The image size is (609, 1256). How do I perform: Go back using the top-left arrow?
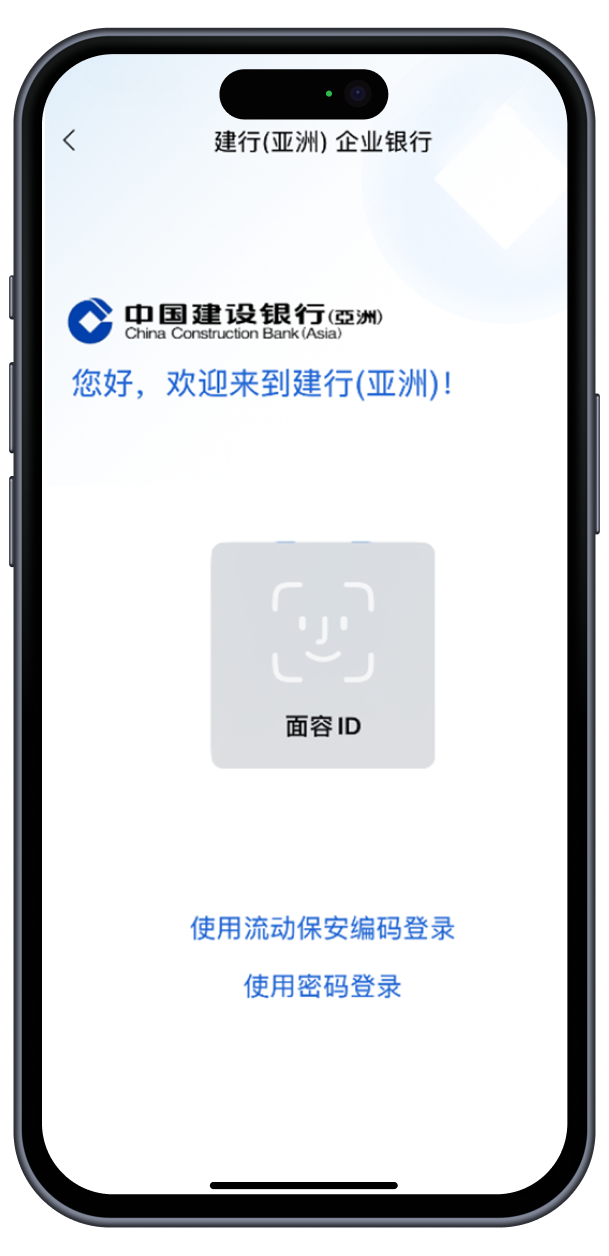69,141
